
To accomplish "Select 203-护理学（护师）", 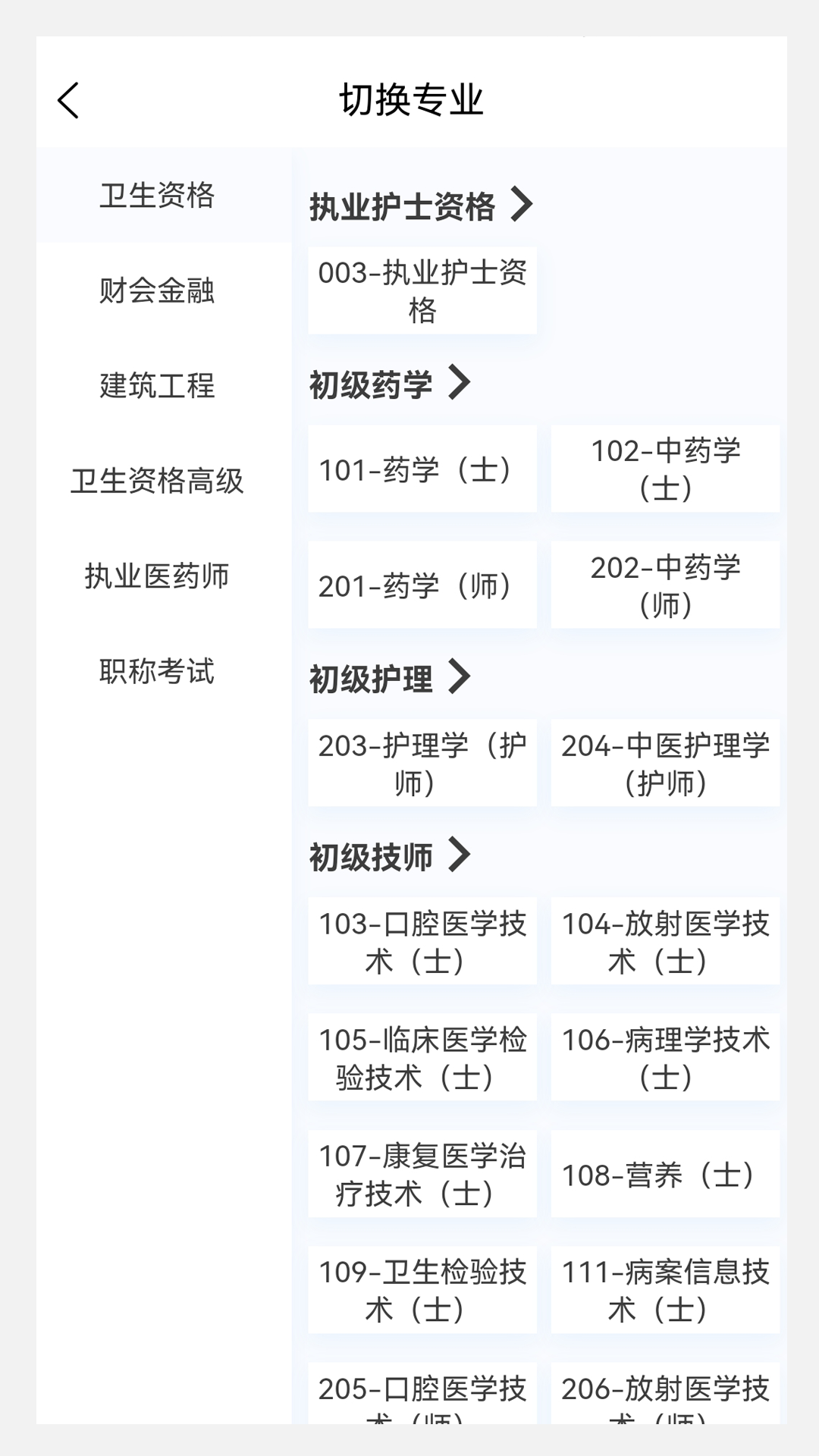I will coord(422,763).
